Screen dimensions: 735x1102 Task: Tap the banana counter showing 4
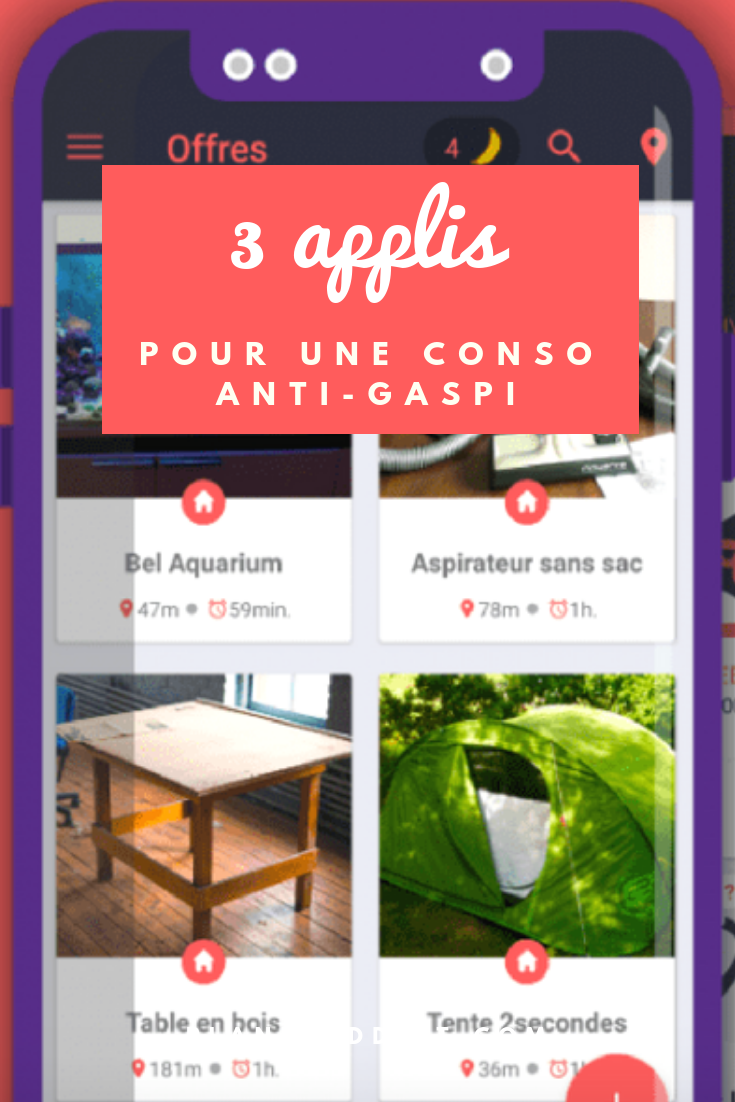coord(470,146)
